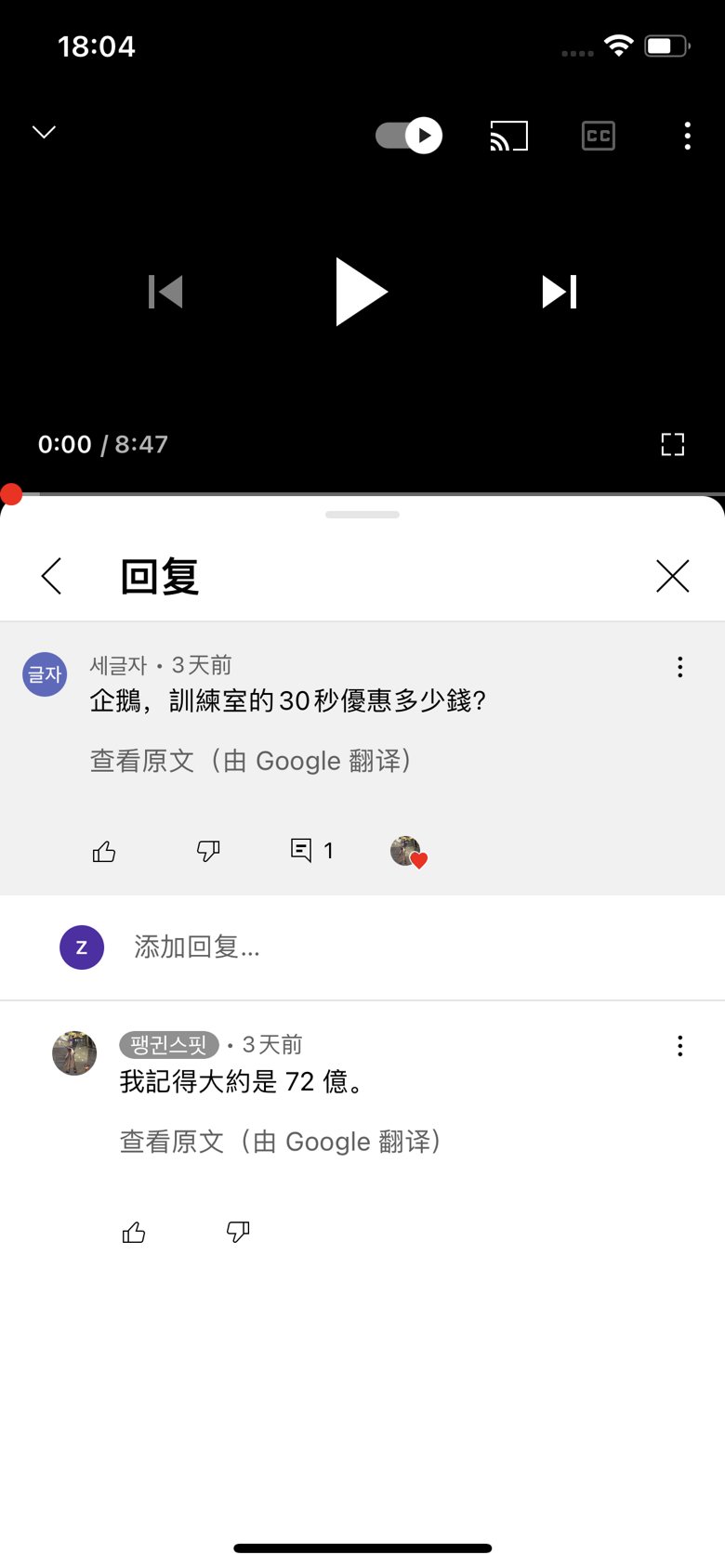Go back from the replies panel

click(52, 576)
